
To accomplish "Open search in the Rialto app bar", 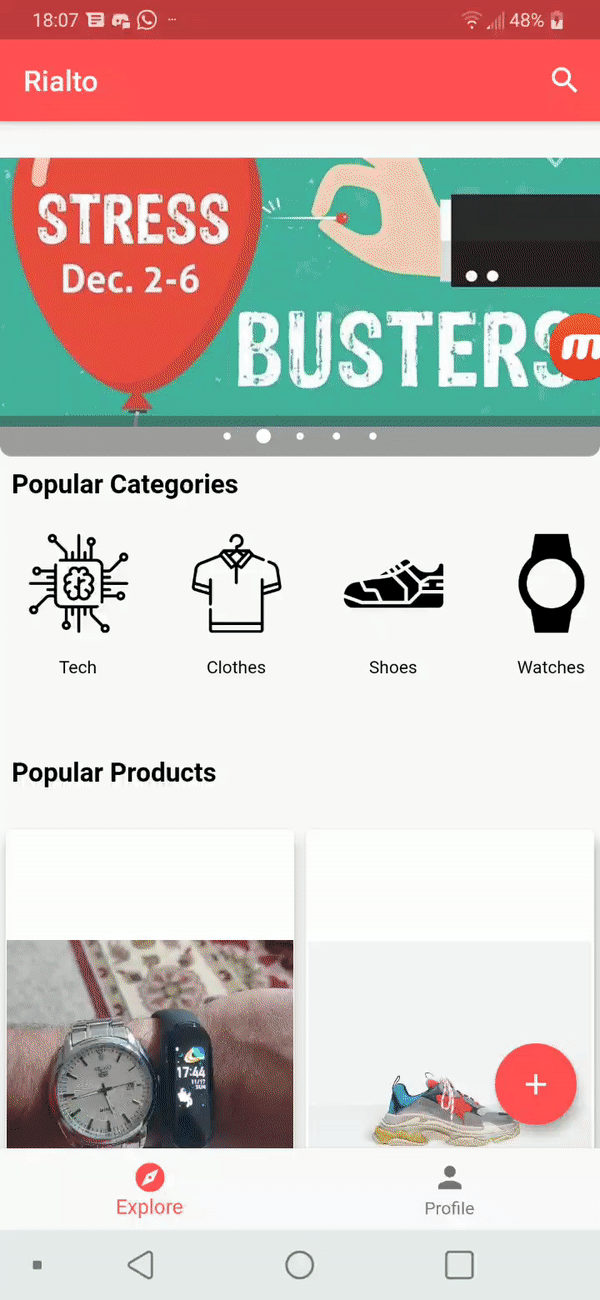I will click(x=564, y=81).
